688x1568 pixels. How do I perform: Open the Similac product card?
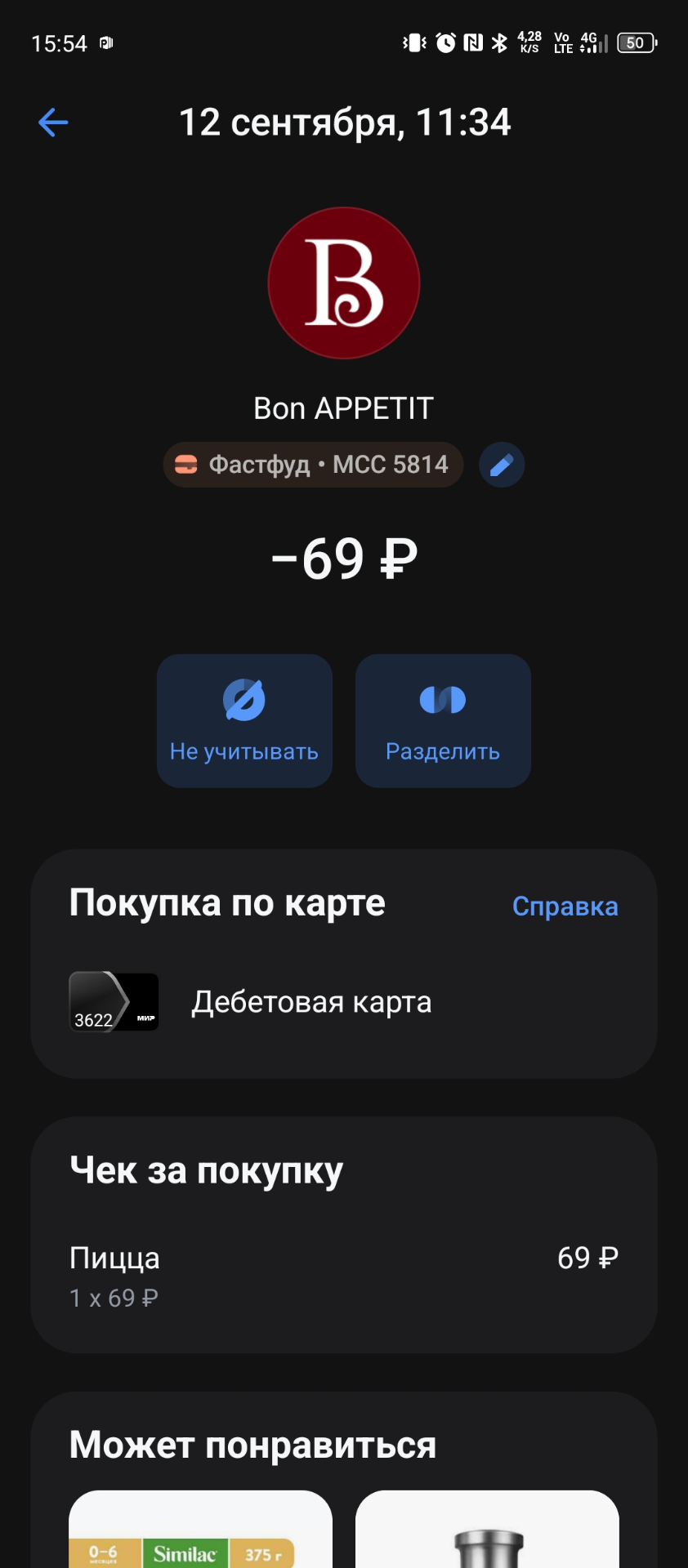(x=200, y=1531)
